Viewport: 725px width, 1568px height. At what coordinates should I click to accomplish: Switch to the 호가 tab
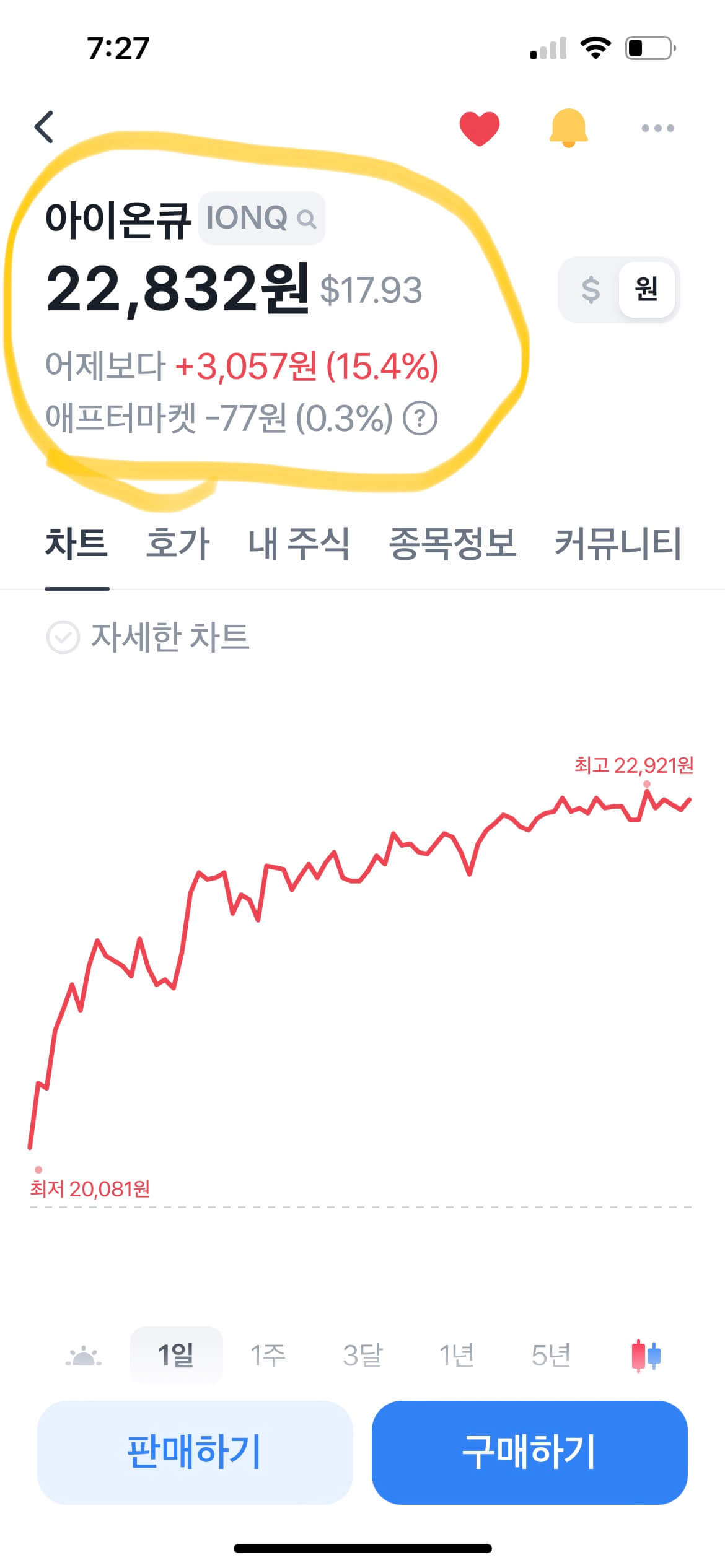(178, 544)
